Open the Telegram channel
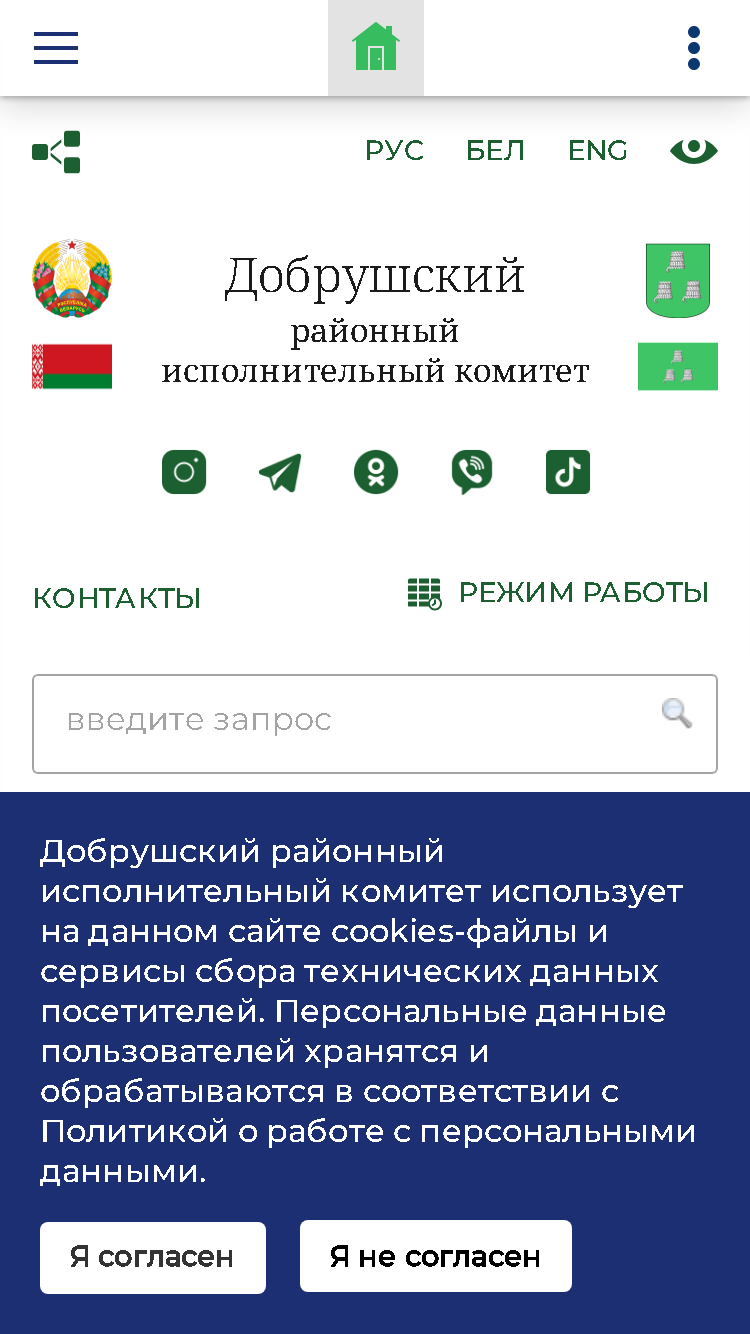 280,472
